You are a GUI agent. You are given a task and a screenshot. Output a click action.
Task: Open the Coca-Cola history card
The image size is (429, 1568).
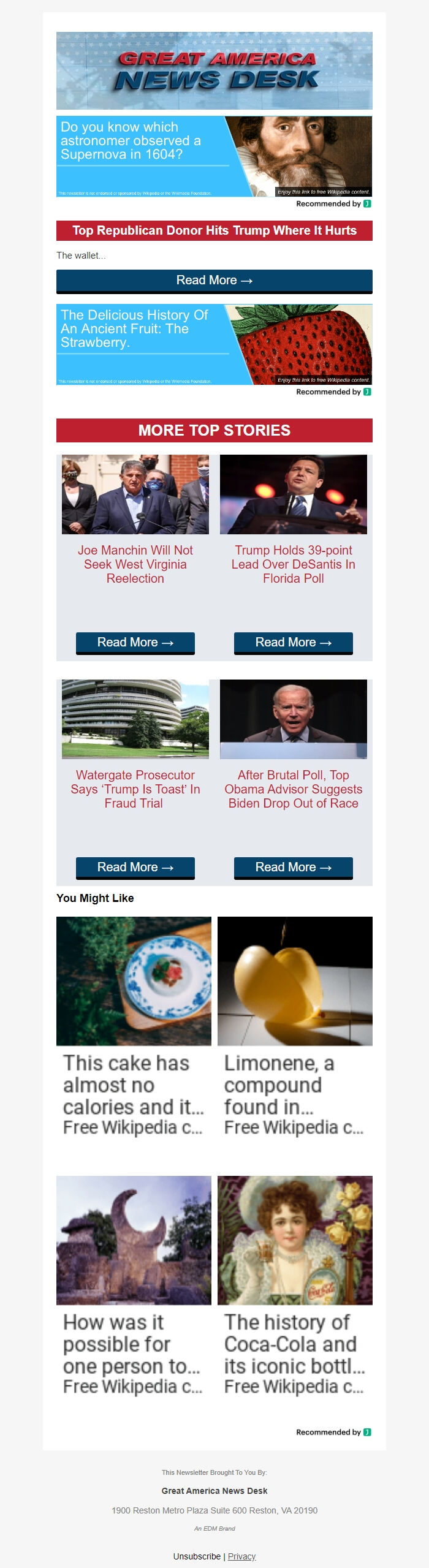[x=295, y=1286]
